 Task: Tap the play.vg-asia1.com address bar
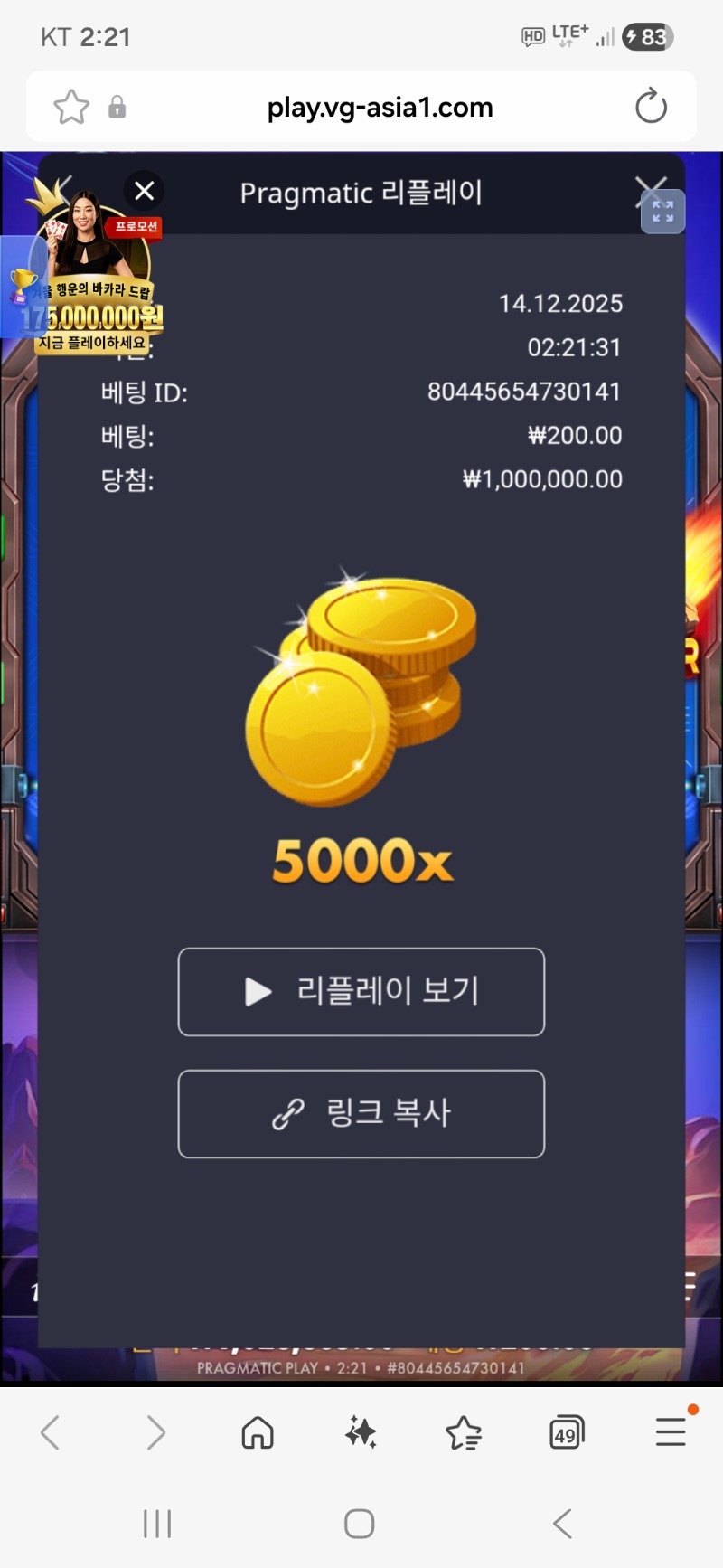pos(380,106)
